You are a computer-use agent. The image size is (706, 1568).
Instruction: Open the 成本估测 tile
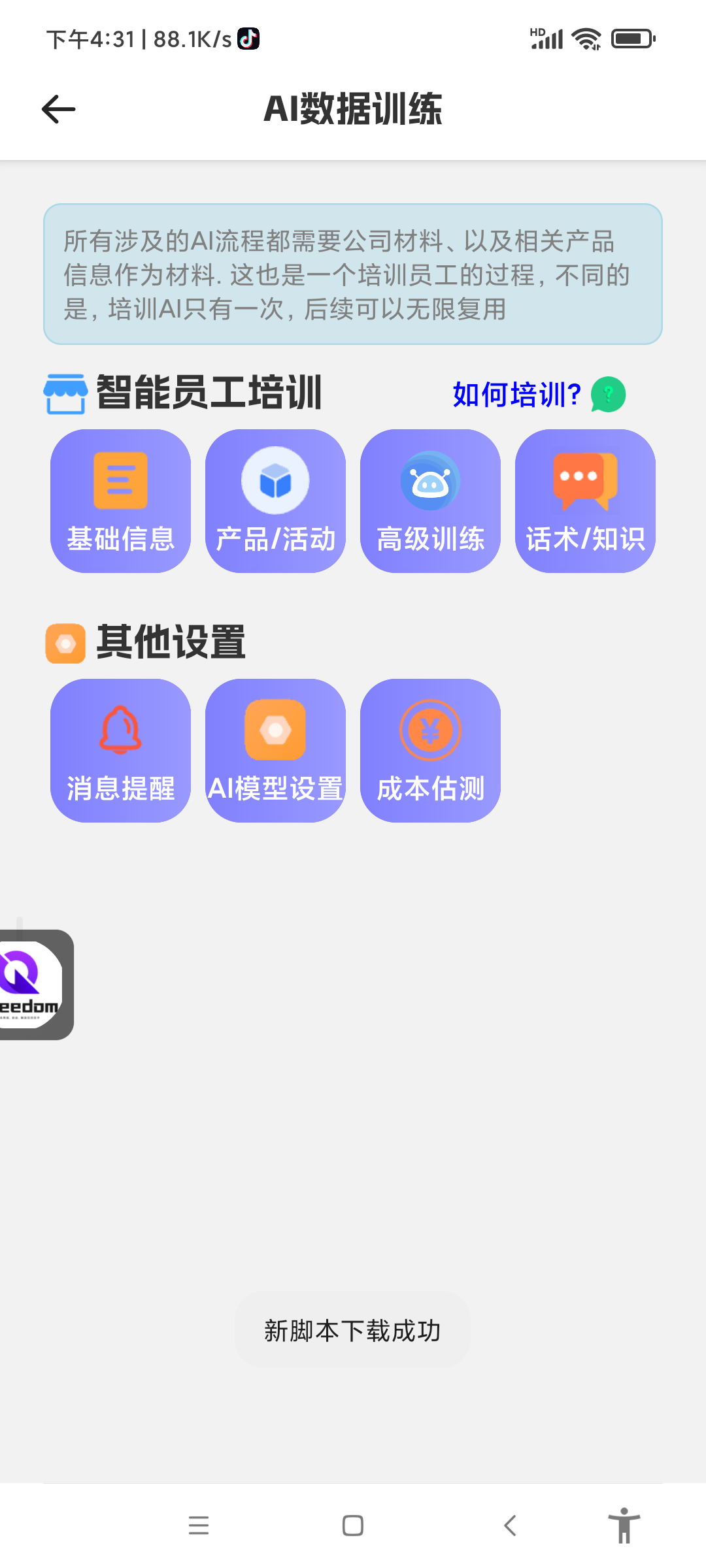click(x=430, y=751)
